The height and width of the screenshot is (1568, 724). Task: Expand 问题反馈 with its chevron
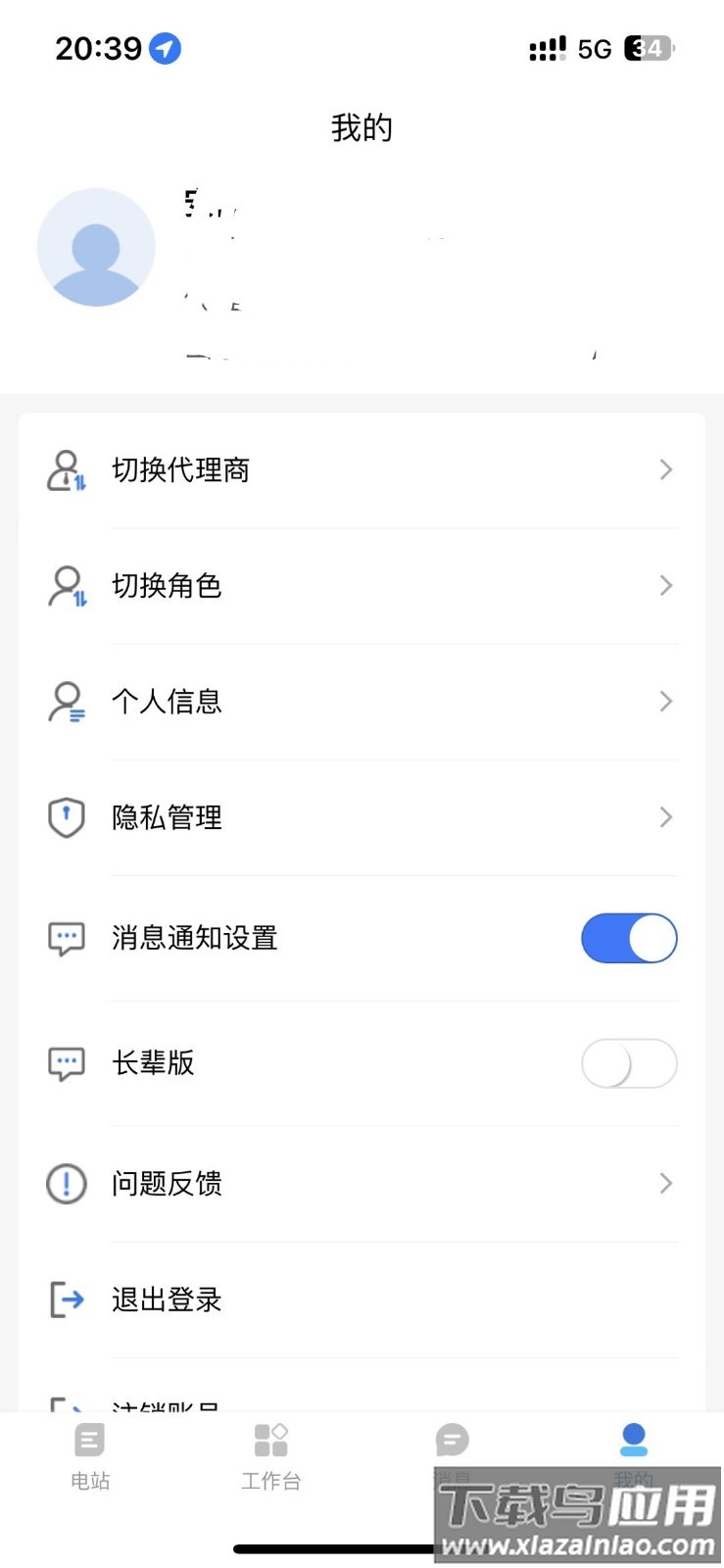pos(666,1183)
